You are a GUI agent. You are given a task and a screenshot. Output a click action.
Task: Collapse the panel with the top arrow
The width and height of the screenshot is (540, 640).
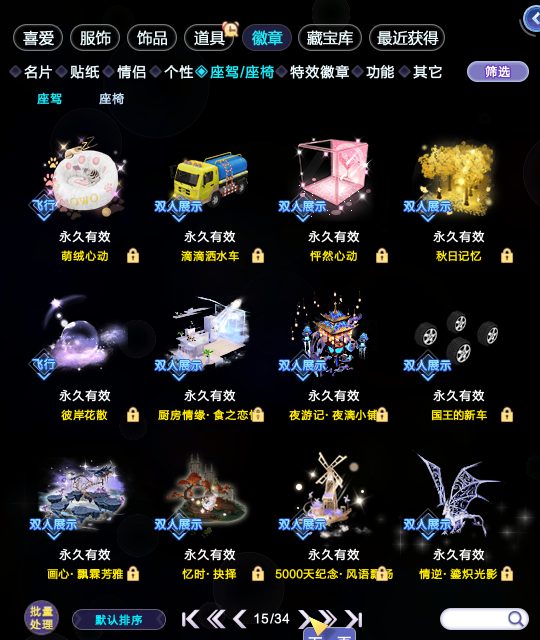(x=532, y=19)
